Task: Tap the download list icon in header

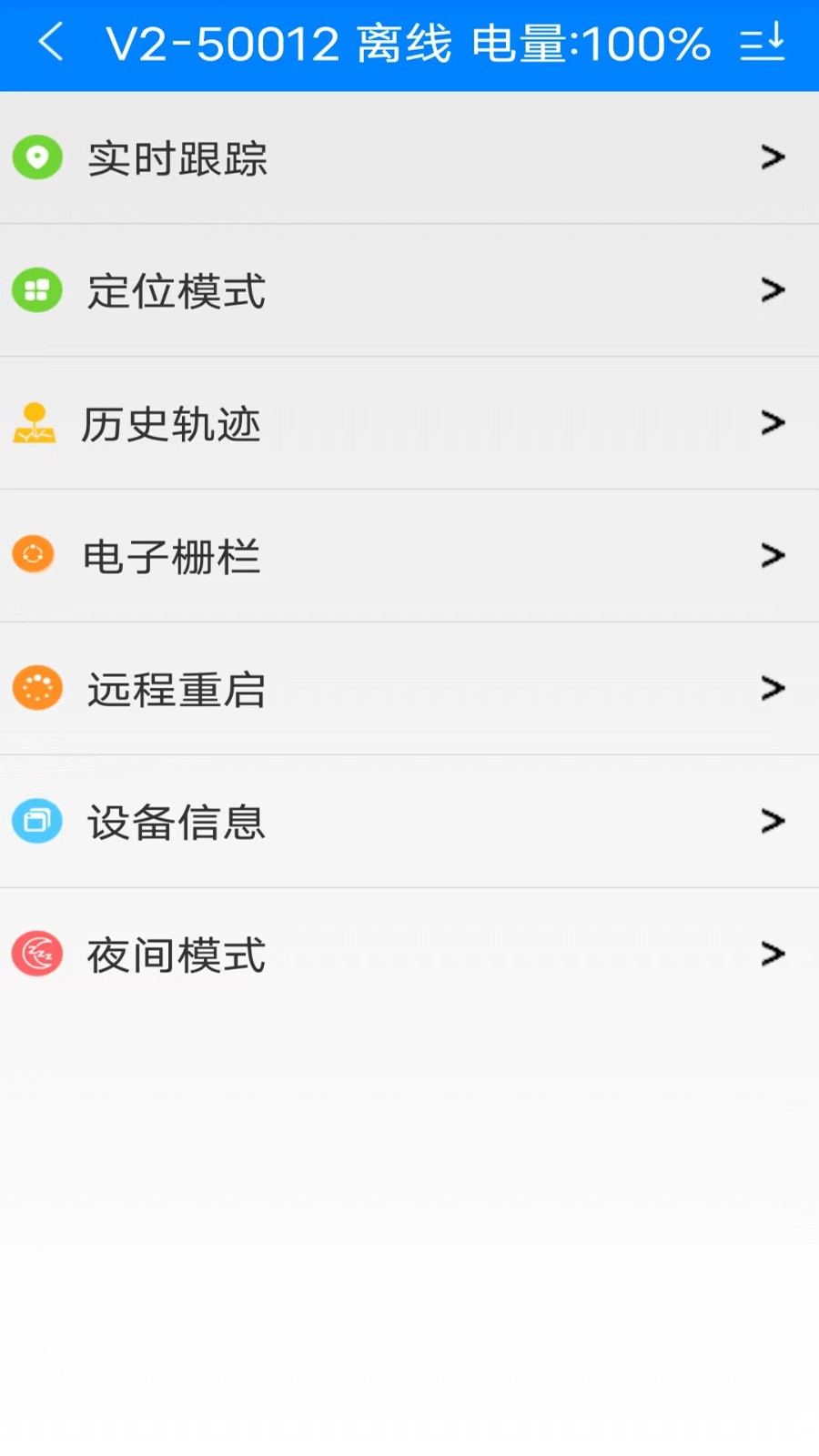Action: [x=762, y=42]
